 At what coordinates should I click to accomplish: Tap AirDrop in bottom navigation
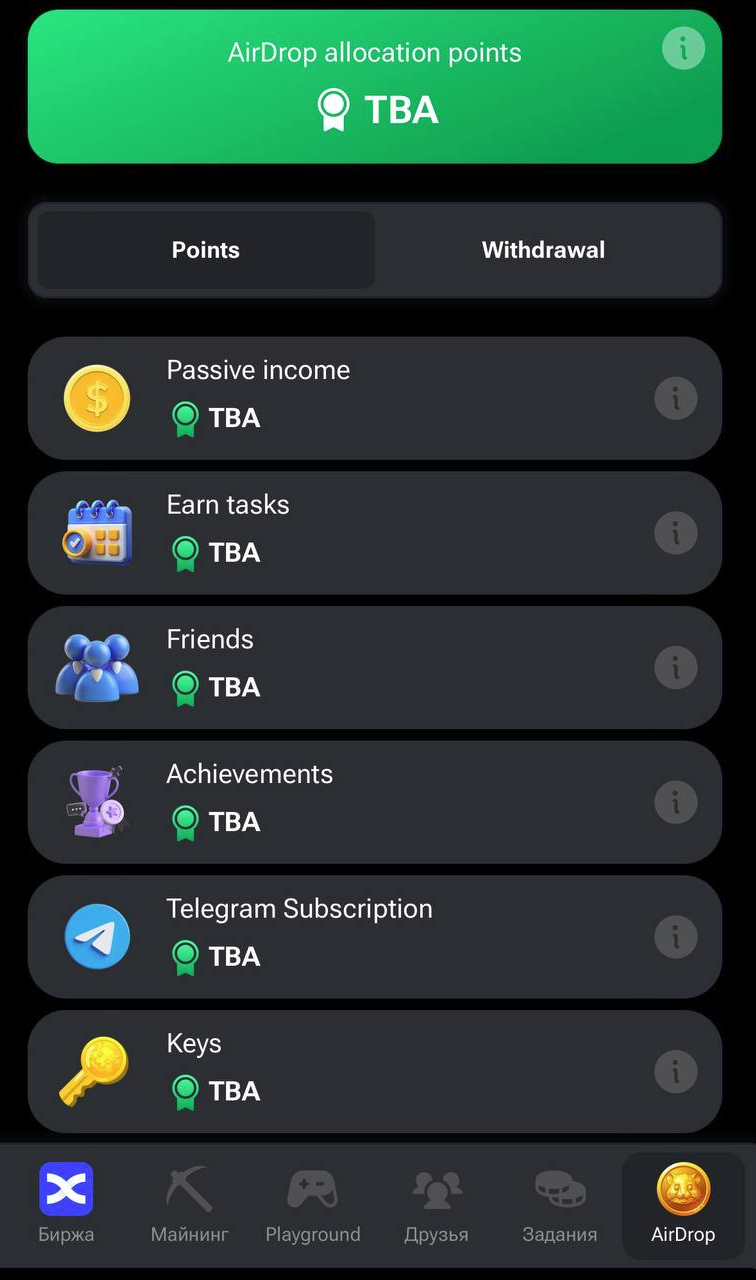click(x=683, y=1204)
